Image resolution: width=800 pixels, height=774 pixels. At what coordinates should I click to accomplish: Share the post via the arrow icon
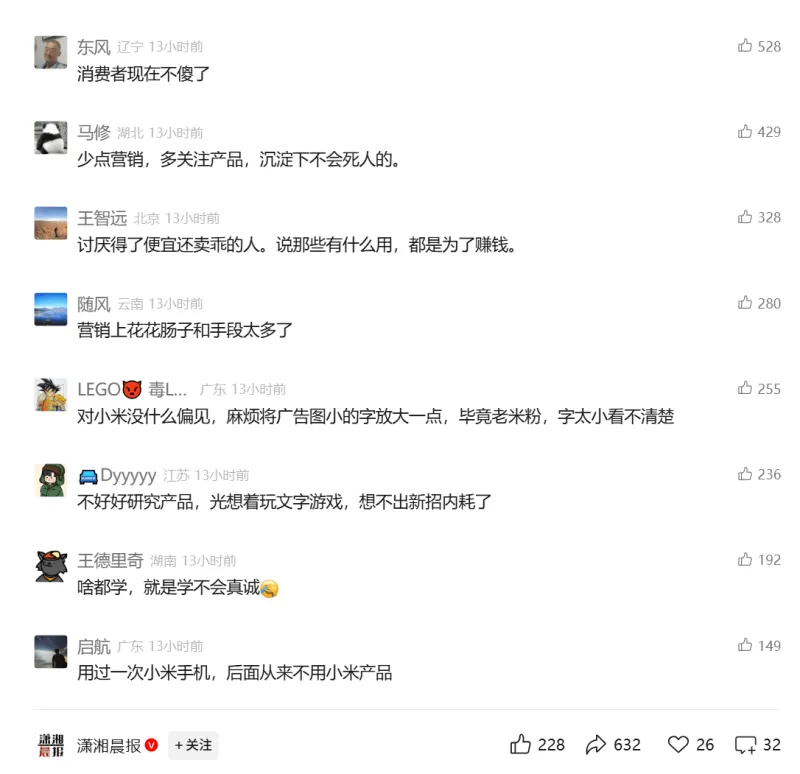tap(596, 744)
